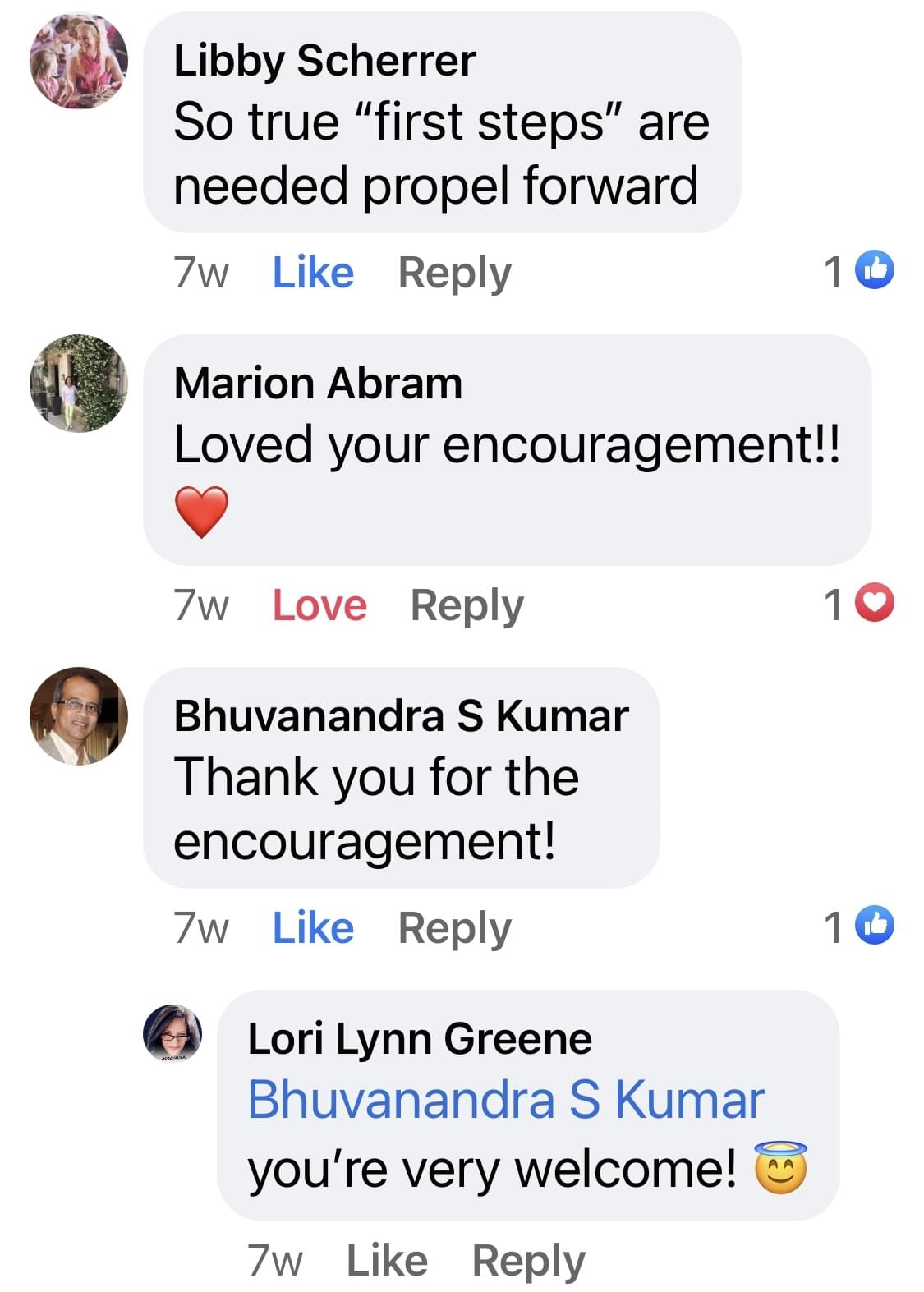View Bhuvanandra S Kumar's profile picture
Viewport: 924px width, 1292px height.
point(79,715)
